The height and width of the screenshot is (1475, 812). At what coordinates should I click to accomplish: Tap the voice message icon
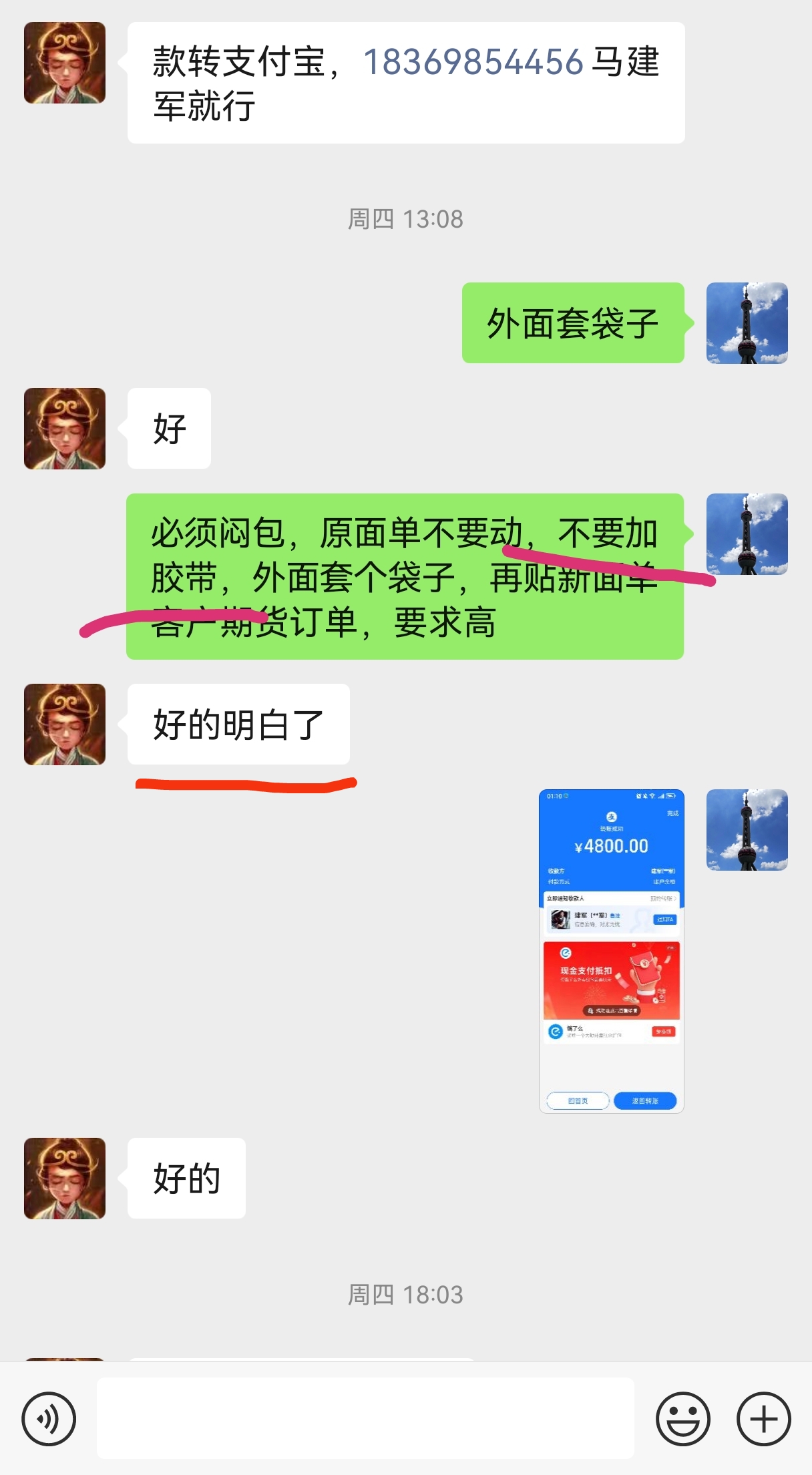pos(49,1419)
